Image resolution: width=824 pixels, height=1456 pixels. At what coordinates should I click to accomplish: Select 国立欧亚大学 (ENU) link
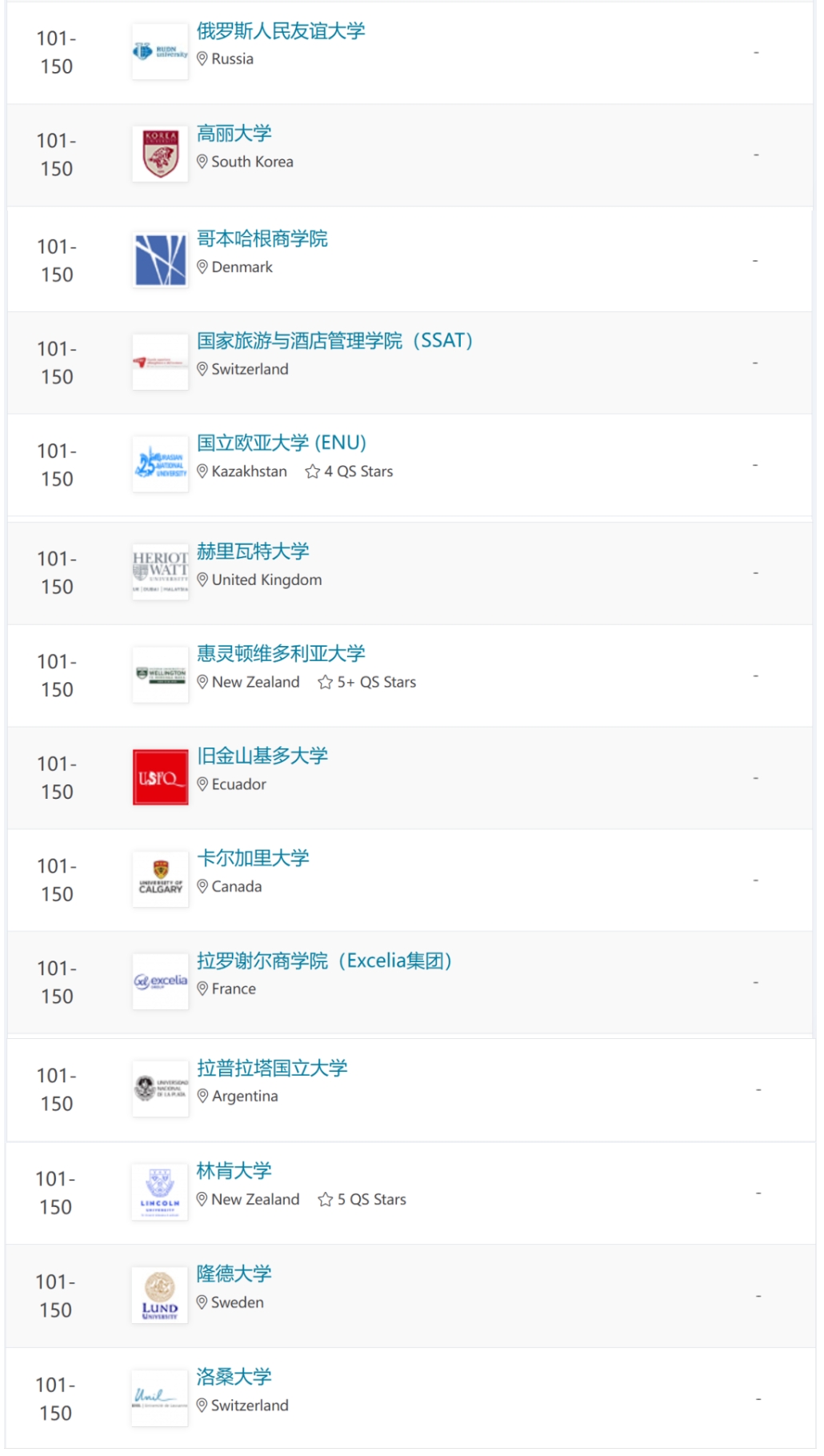281,443
